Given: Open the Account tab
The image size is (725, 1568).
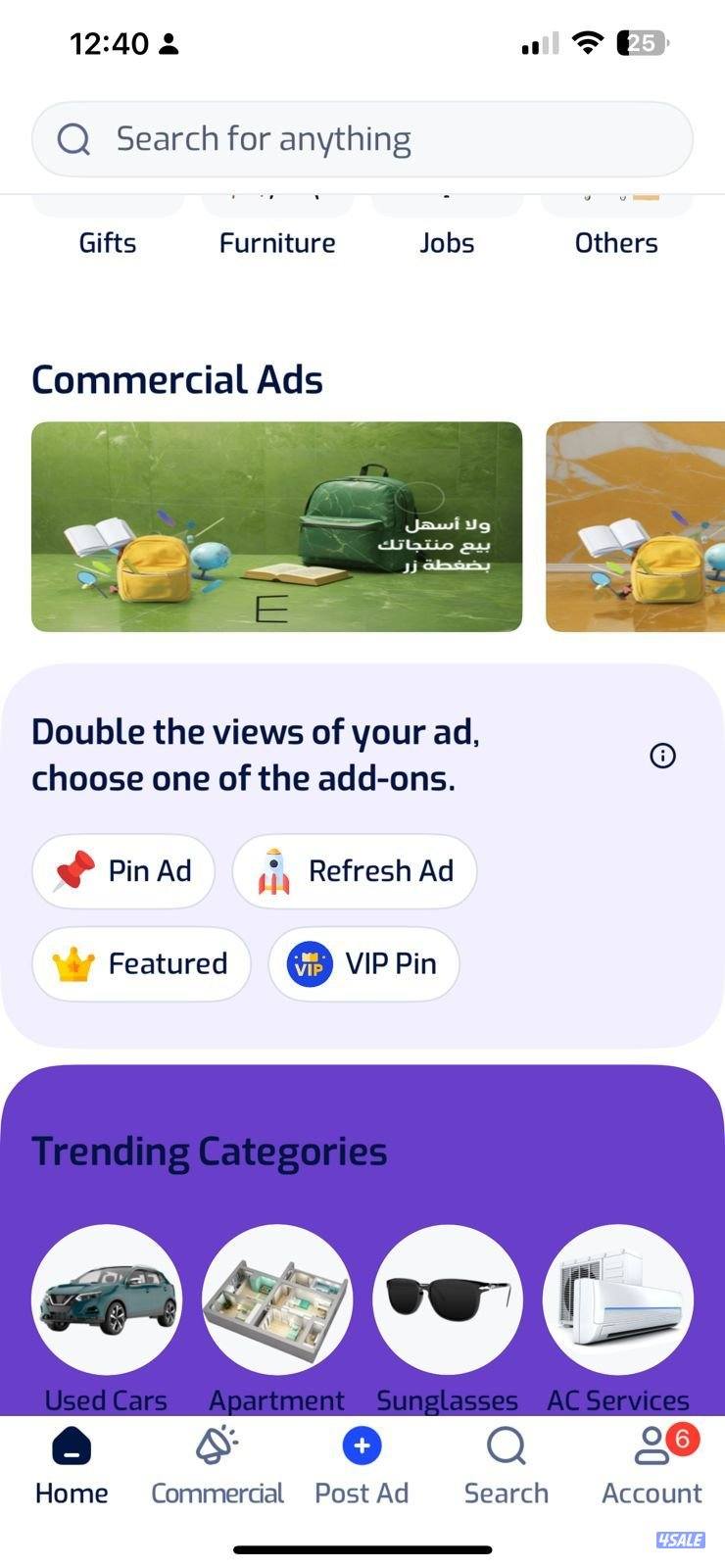Looking at the screenshot, I should coord(652,1466).
